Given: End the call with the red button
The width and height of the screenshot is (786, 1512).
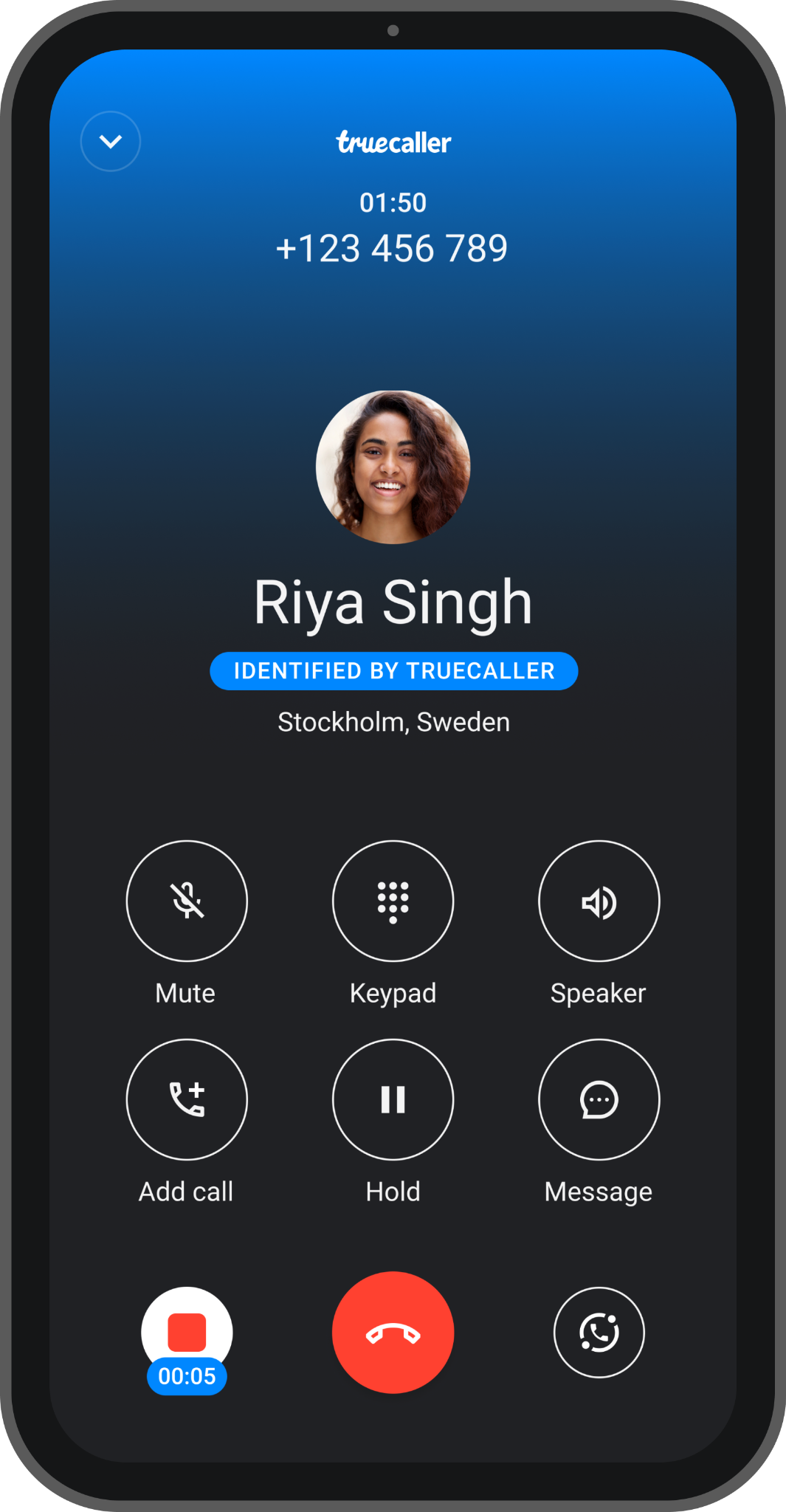Looking at the screenshot, I should [x=393, y=1332].
